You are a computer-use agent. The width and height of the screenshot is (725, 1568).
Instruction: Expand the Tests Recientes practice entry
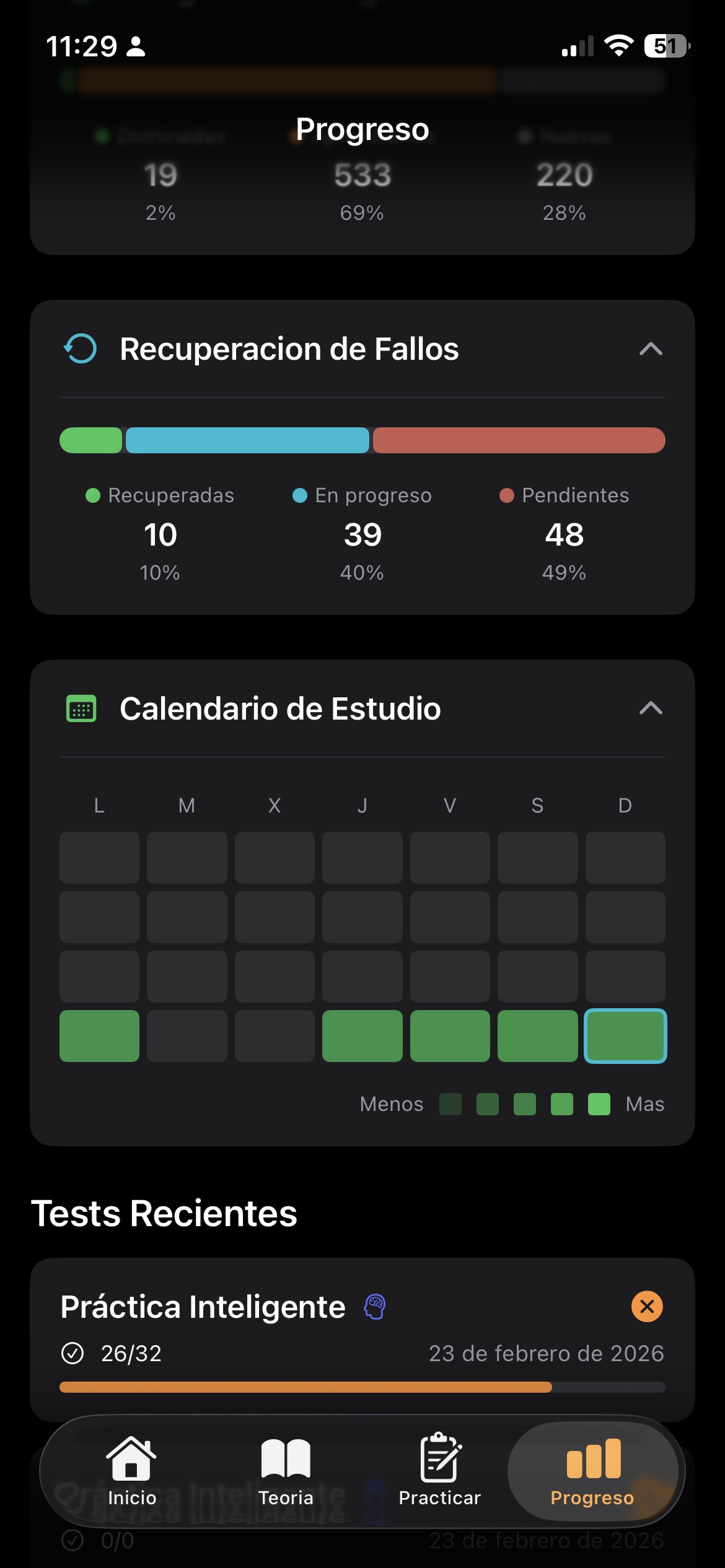(362, 1331)
